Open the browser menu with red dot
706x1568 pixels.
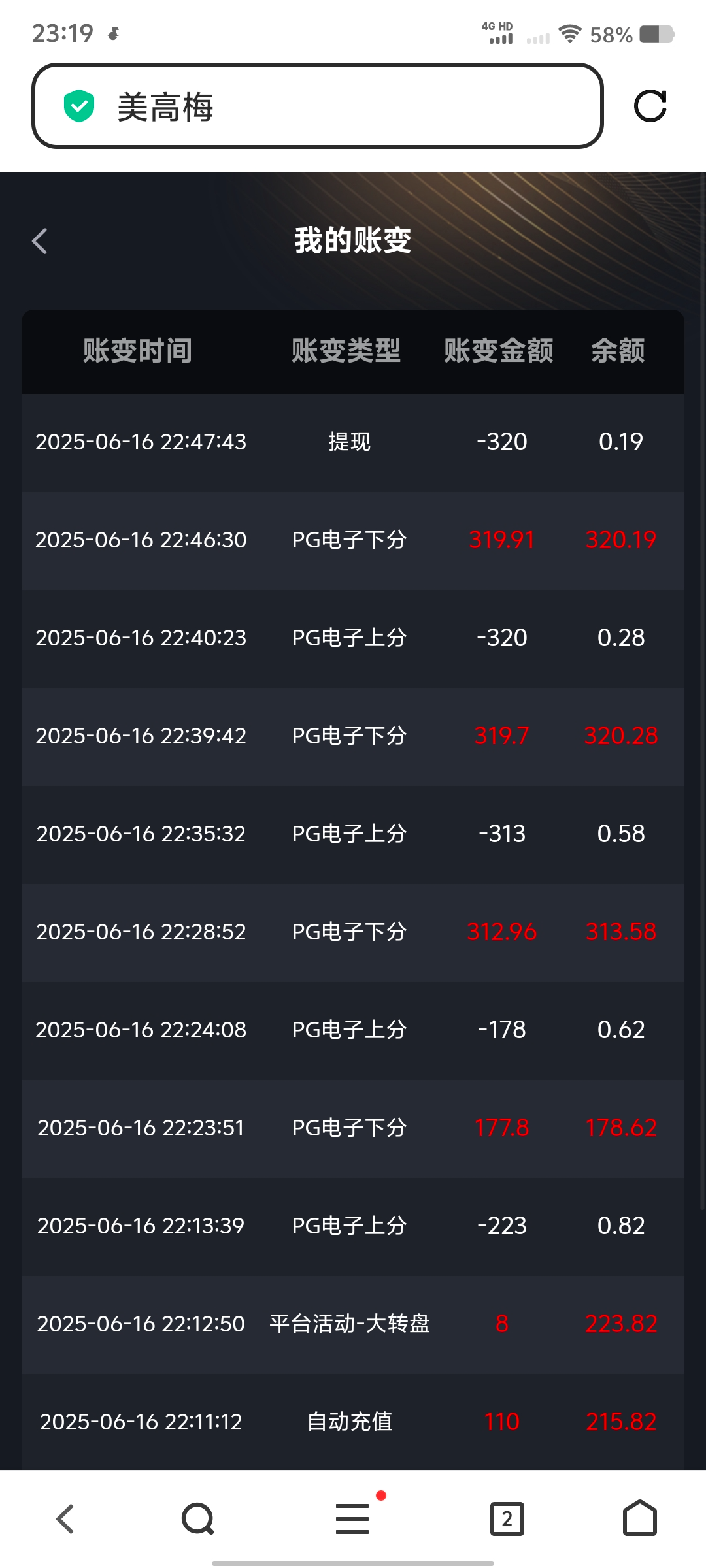354,1517
